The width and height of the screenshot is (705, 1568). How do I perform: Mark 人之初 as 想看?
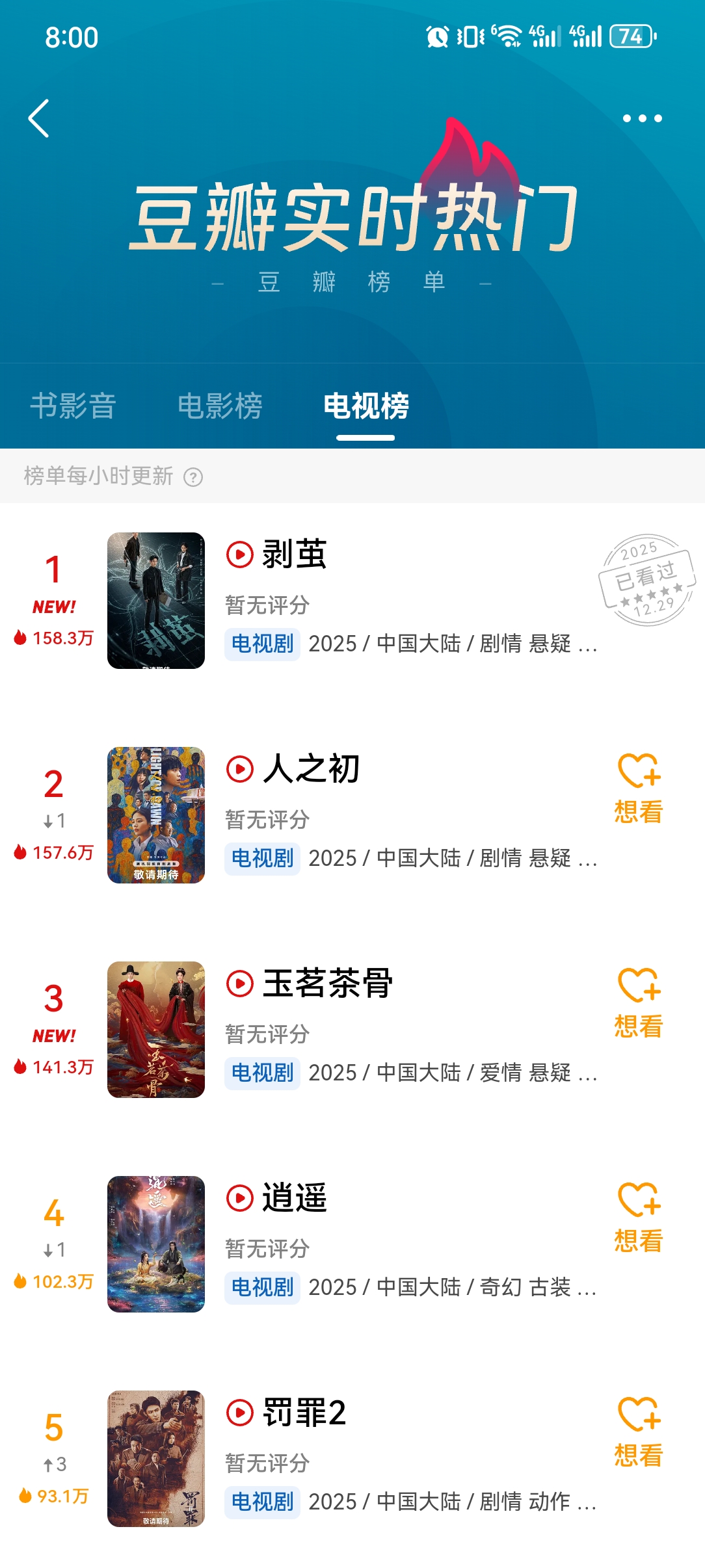[639, 789]
